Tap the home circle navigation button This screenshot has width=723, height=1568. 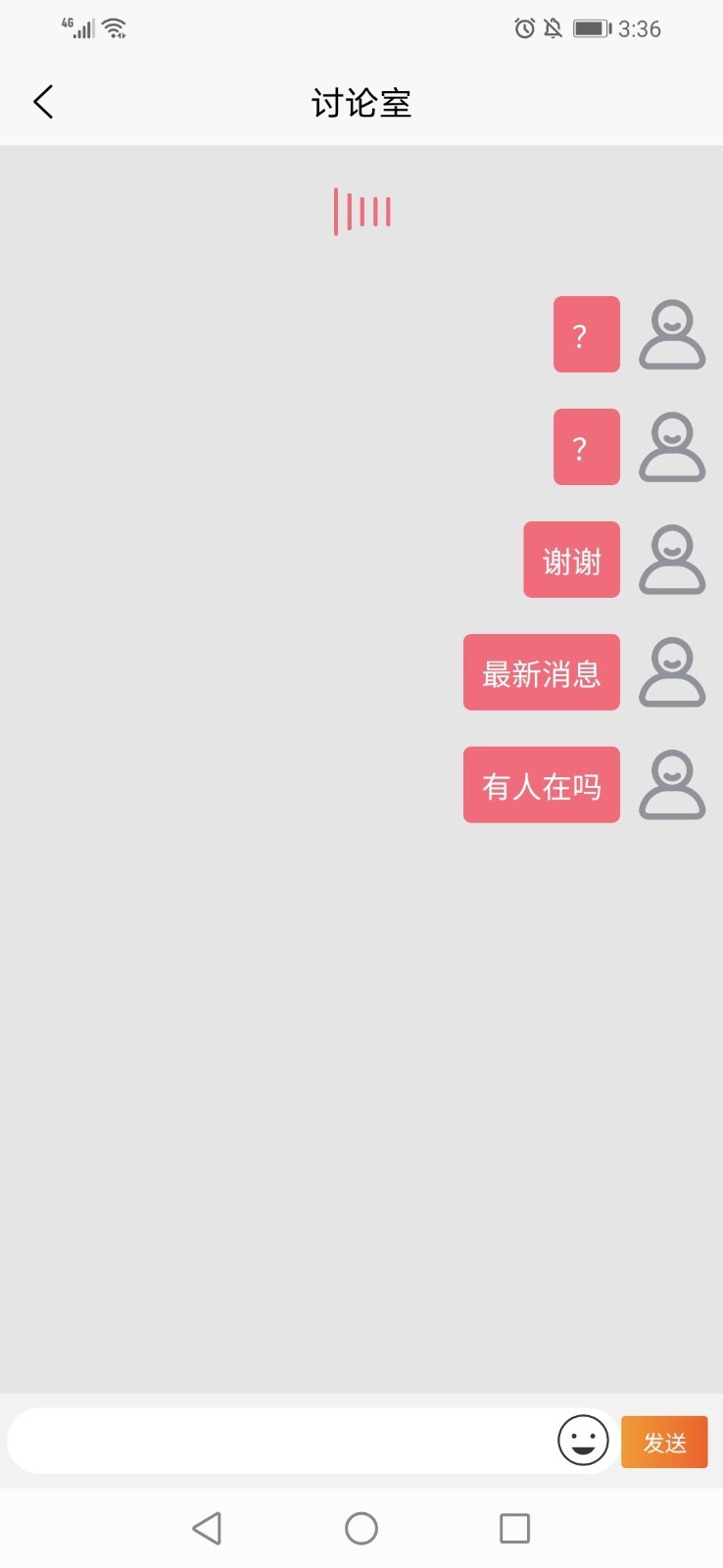pyautogui.click(x=361, y=1527)
